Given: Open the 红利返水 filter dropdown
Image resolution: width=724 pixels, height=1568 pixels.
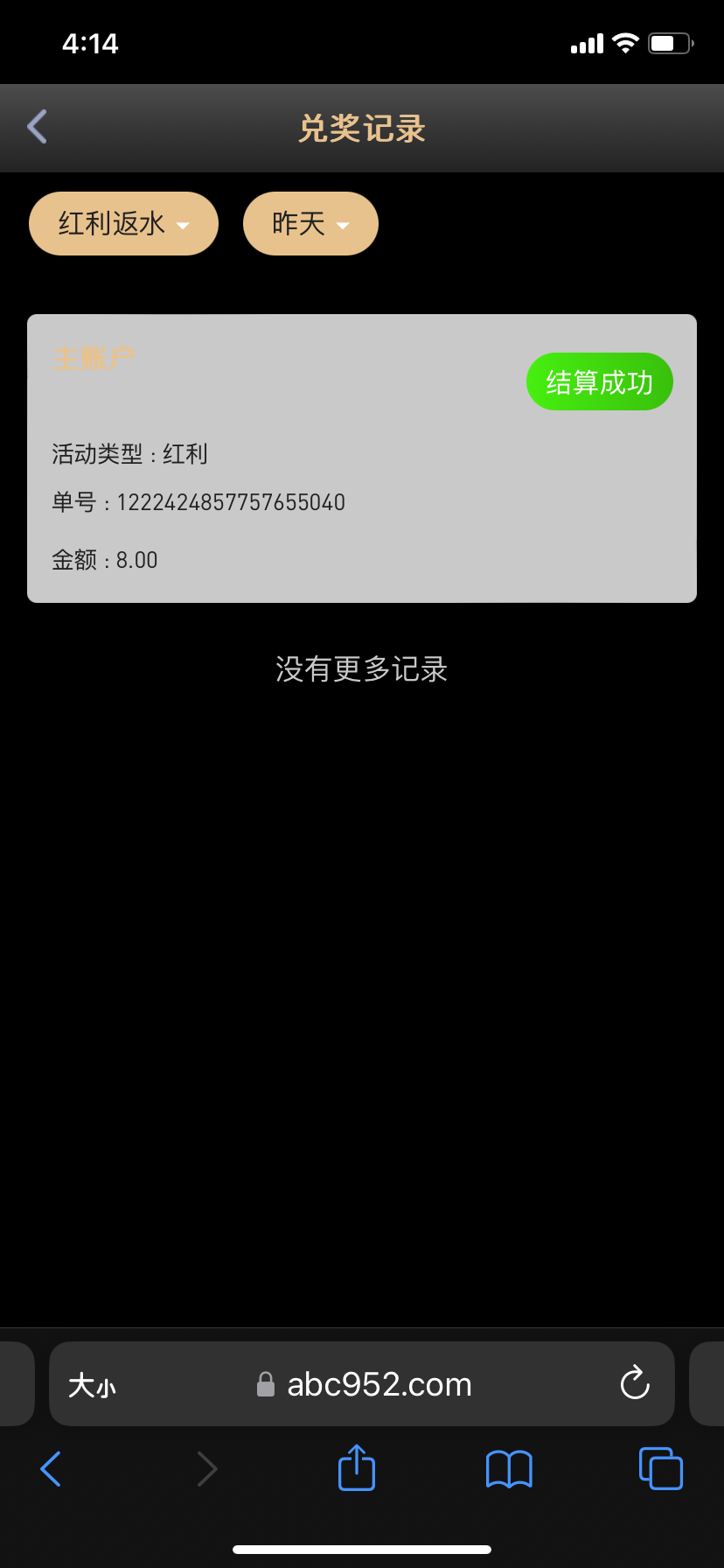Looking at the screenshot, I should click(x=122, y=223).
